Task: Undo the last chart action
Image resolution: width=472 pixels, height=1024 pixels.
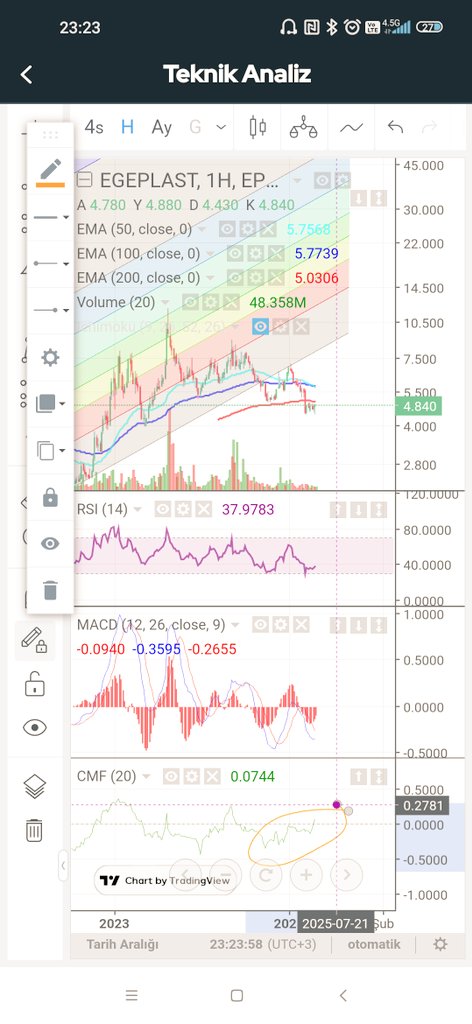Action: [x=395, y=127]
